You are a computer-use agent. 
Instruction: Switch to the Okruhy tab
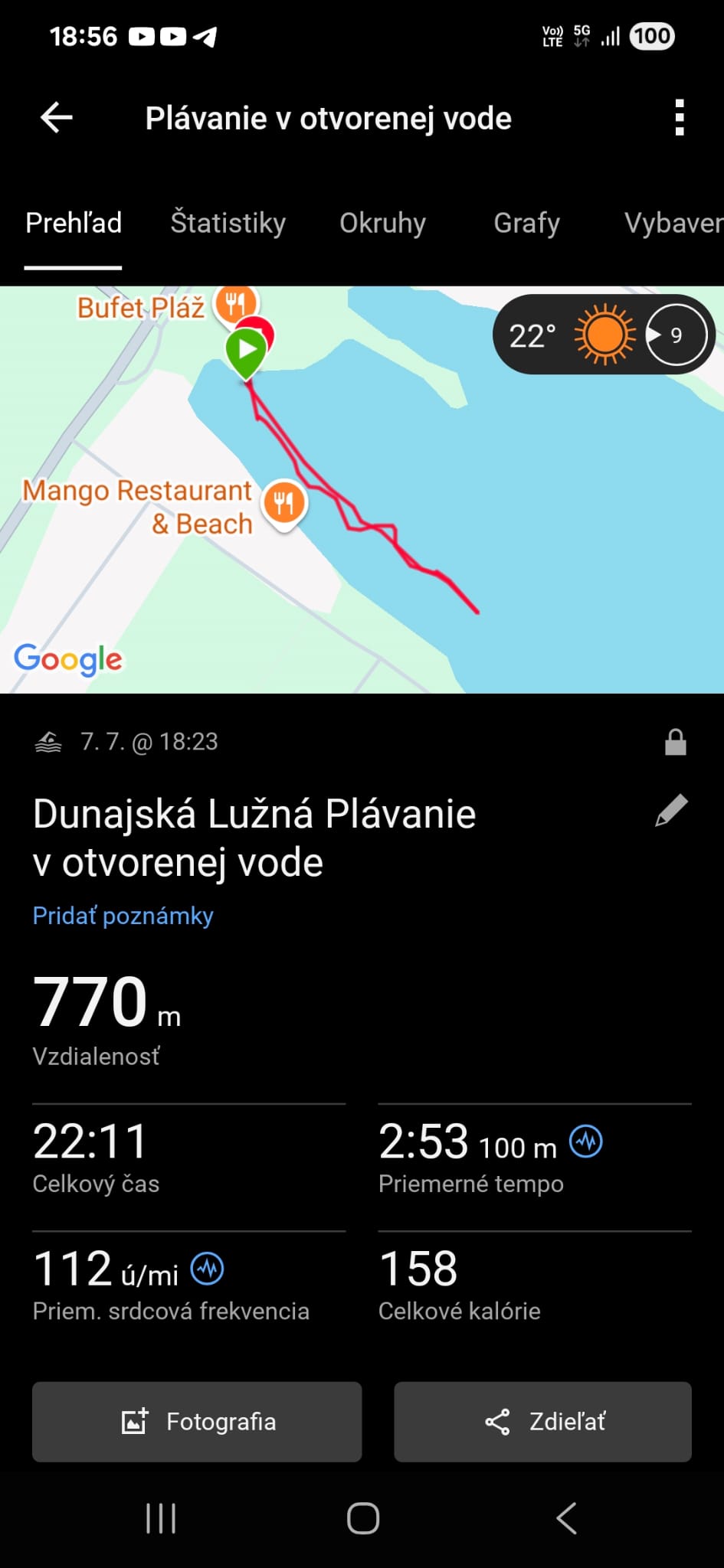coord(382,223)
